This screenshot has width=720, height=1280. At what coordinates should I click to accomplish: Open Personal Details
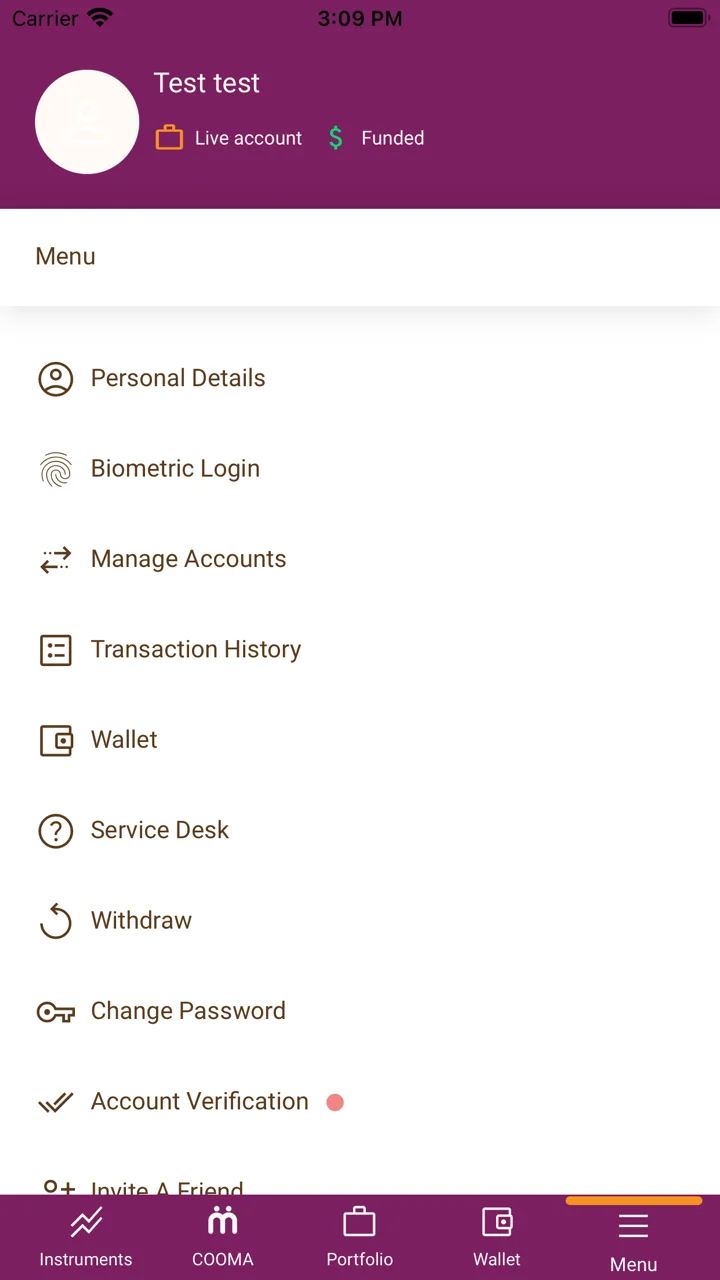tap(178, 379)
